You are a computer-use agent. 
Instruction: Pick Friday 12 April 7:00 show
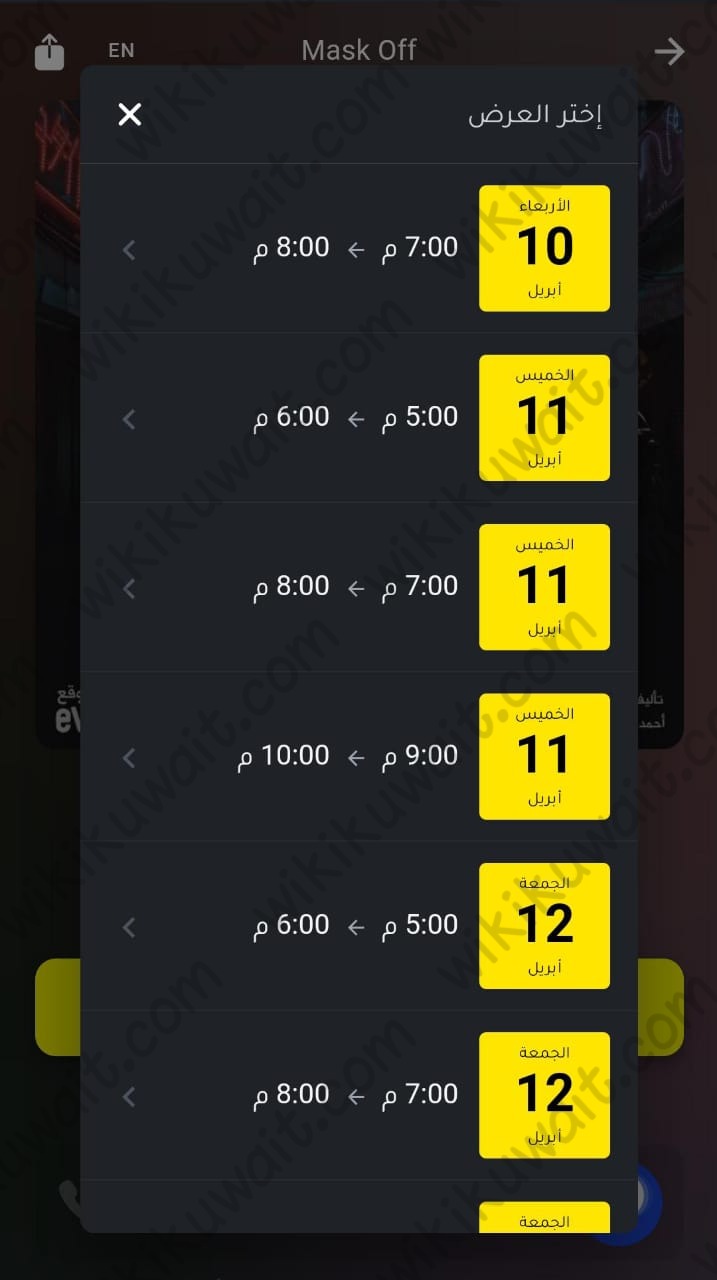tap(358, 1095)
